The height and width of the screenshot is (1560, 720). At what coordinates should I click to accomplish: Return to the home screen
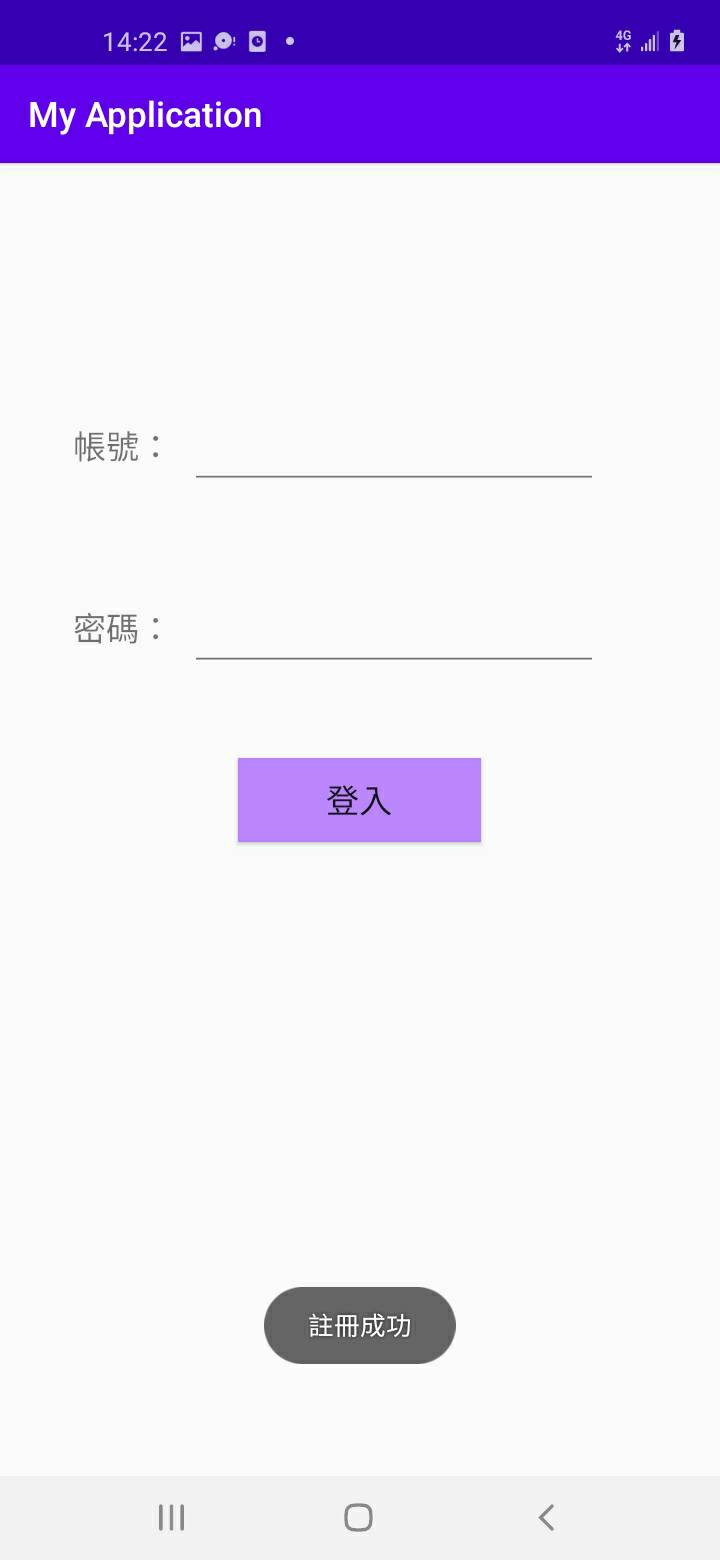(358, 1517)
